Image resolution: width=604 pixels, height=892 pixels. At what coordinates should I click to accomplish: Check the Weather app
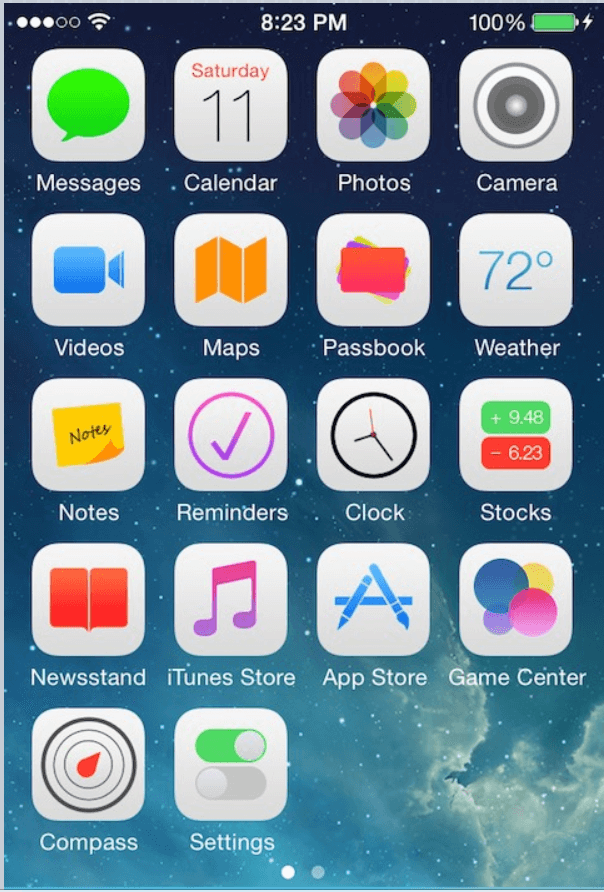point(516,270)
